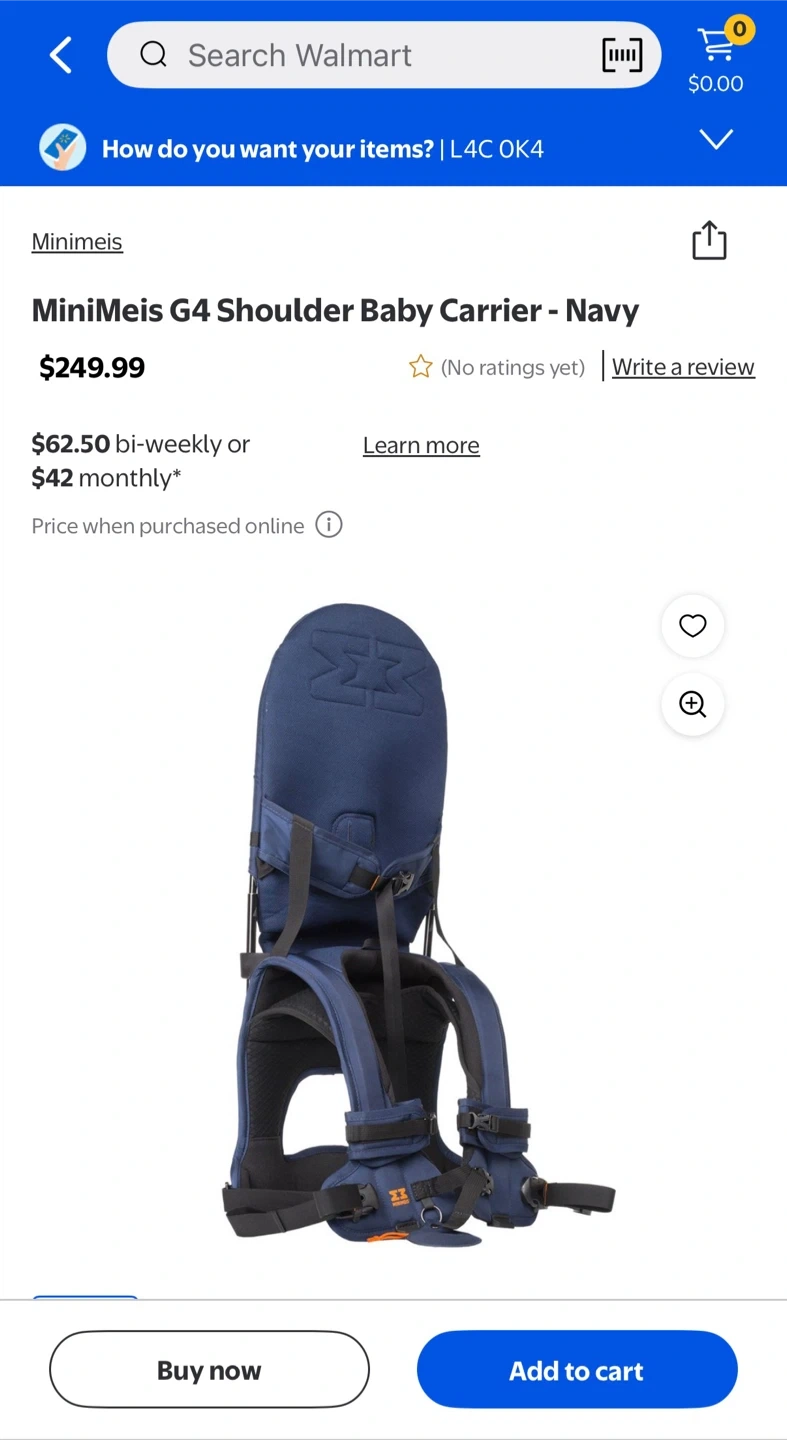
Task: Open the barcode scanner
Action: coord(622,55)
